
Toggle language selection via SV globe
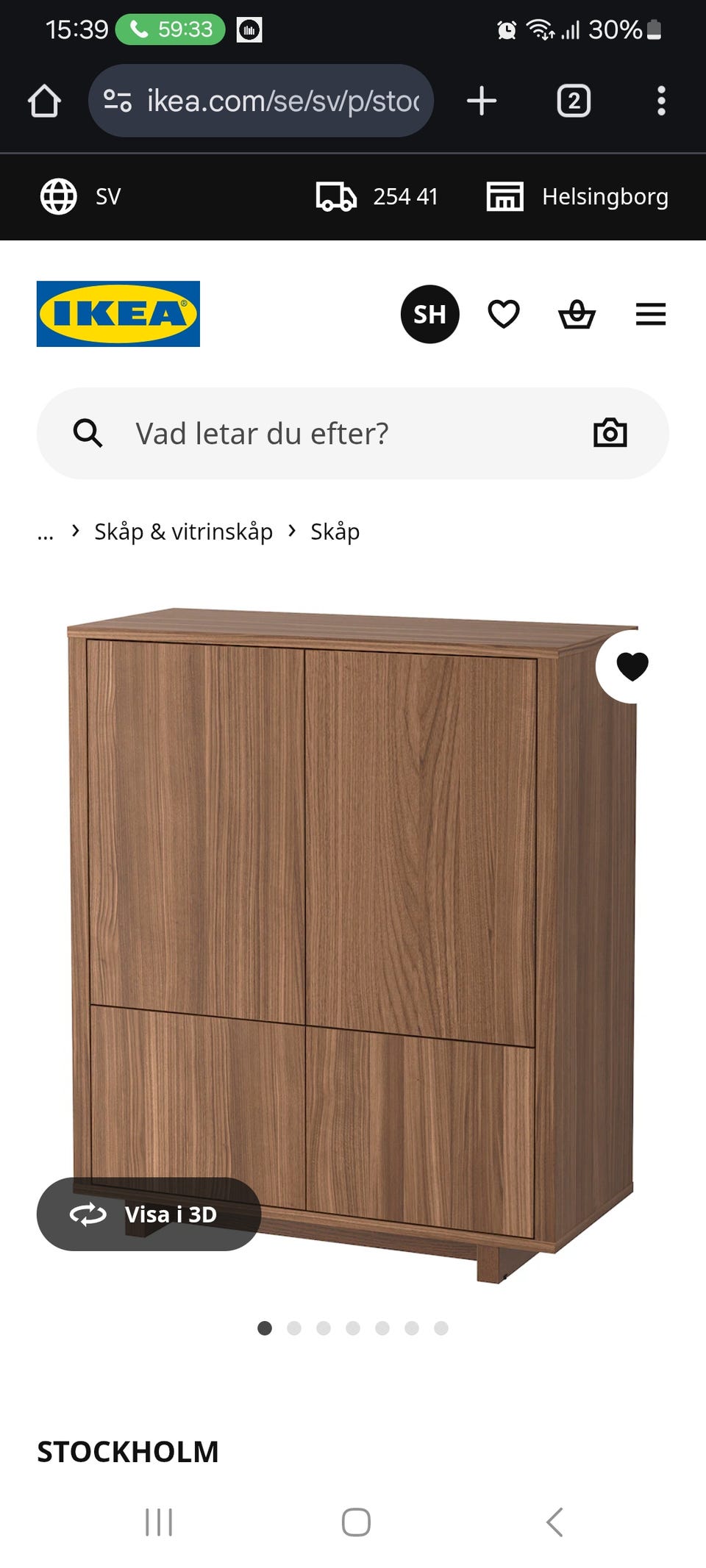[x=57, y=196]
